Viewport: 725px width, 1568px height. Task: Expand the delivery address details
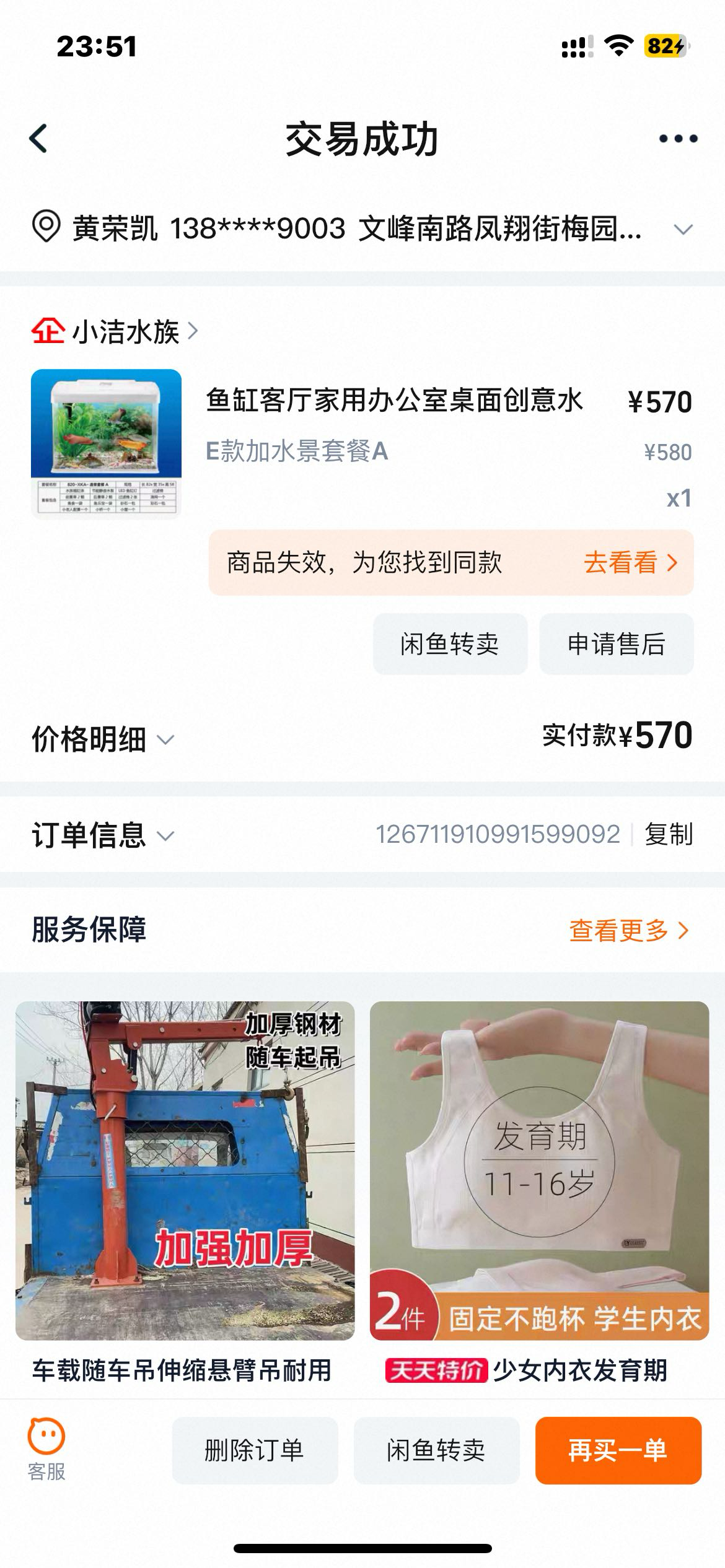coord(682,230)
